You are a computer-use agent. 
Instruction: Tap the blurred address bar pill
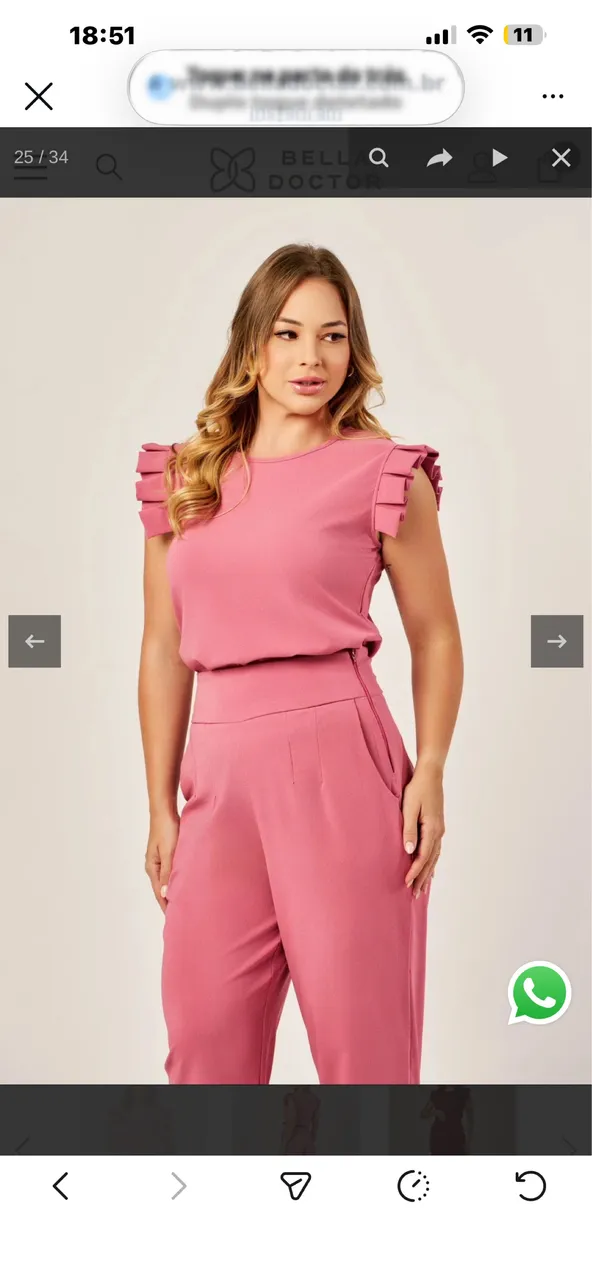(296, 87)
